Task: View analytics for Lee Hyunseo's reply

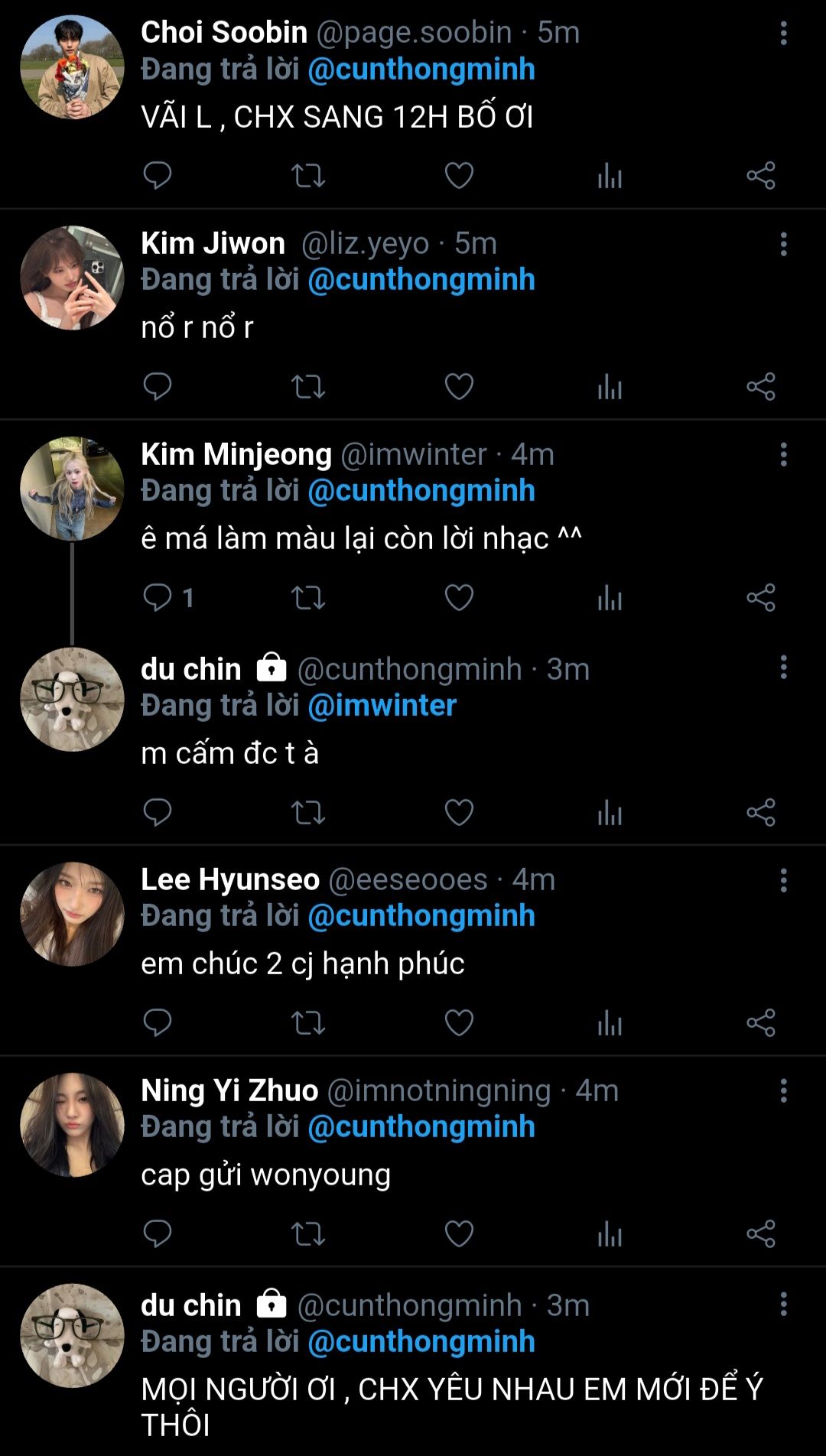Action: [610, 1022]
